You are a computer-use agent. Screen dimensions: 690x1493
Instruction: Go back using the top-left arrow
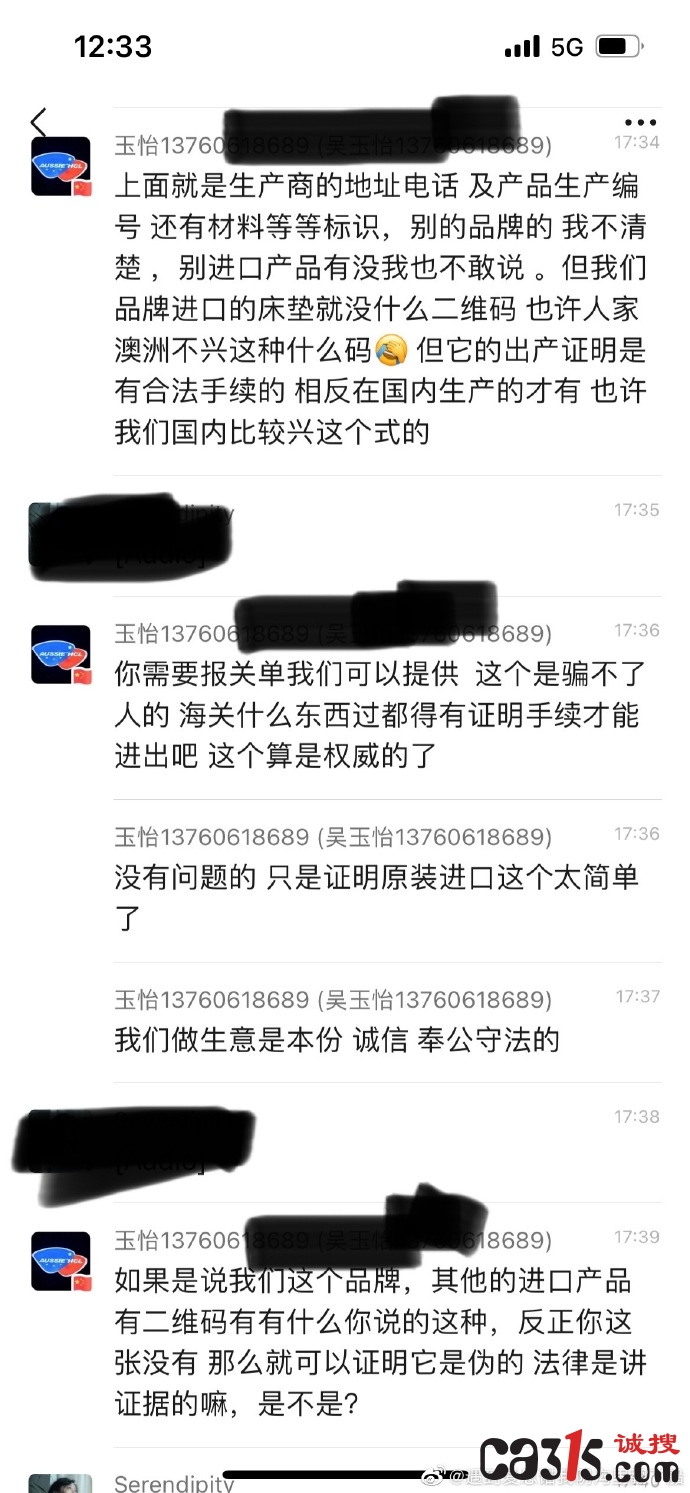38,123
